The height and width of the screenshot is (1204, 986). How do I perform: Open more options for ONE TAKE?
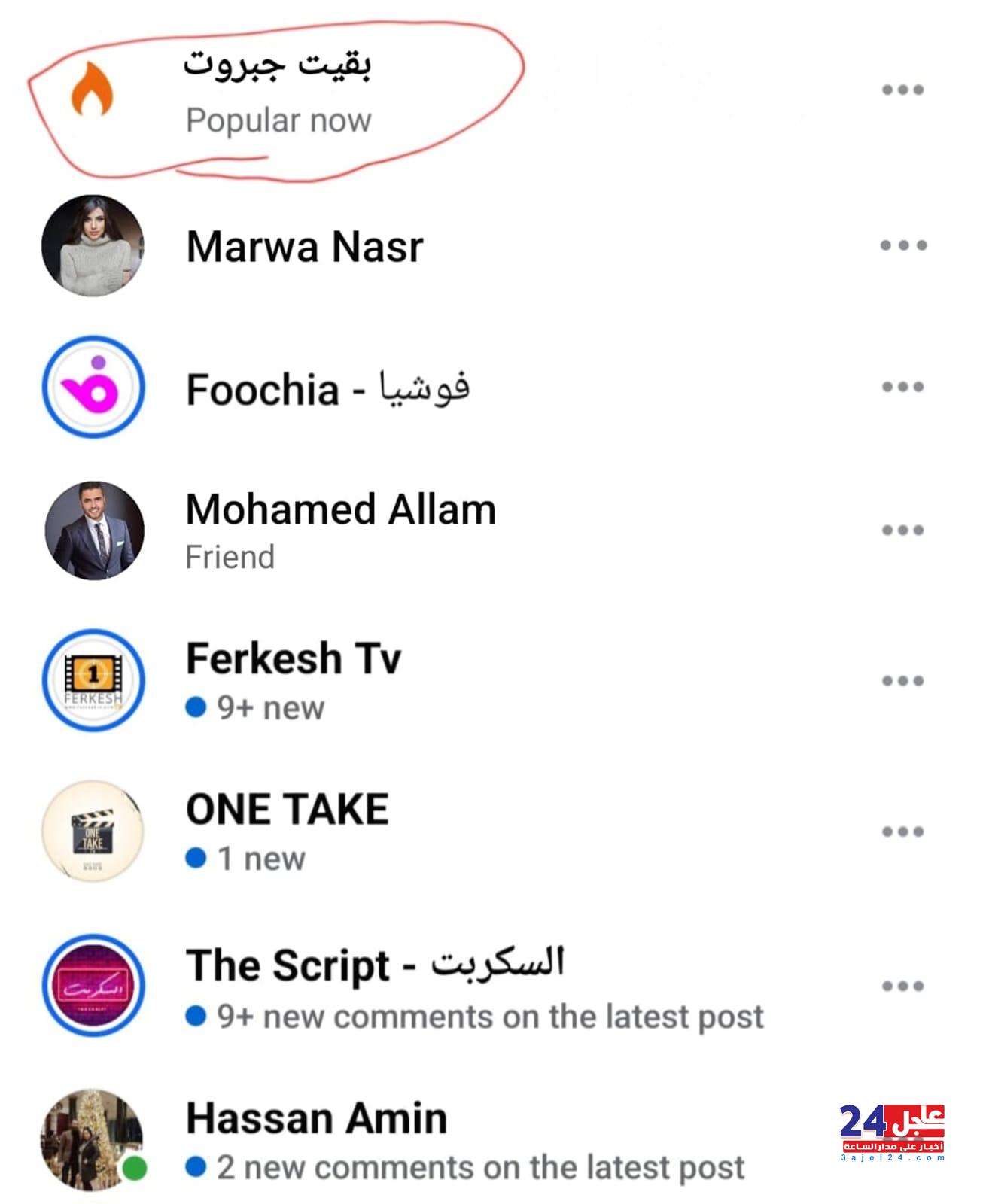[x=902, y=832]
